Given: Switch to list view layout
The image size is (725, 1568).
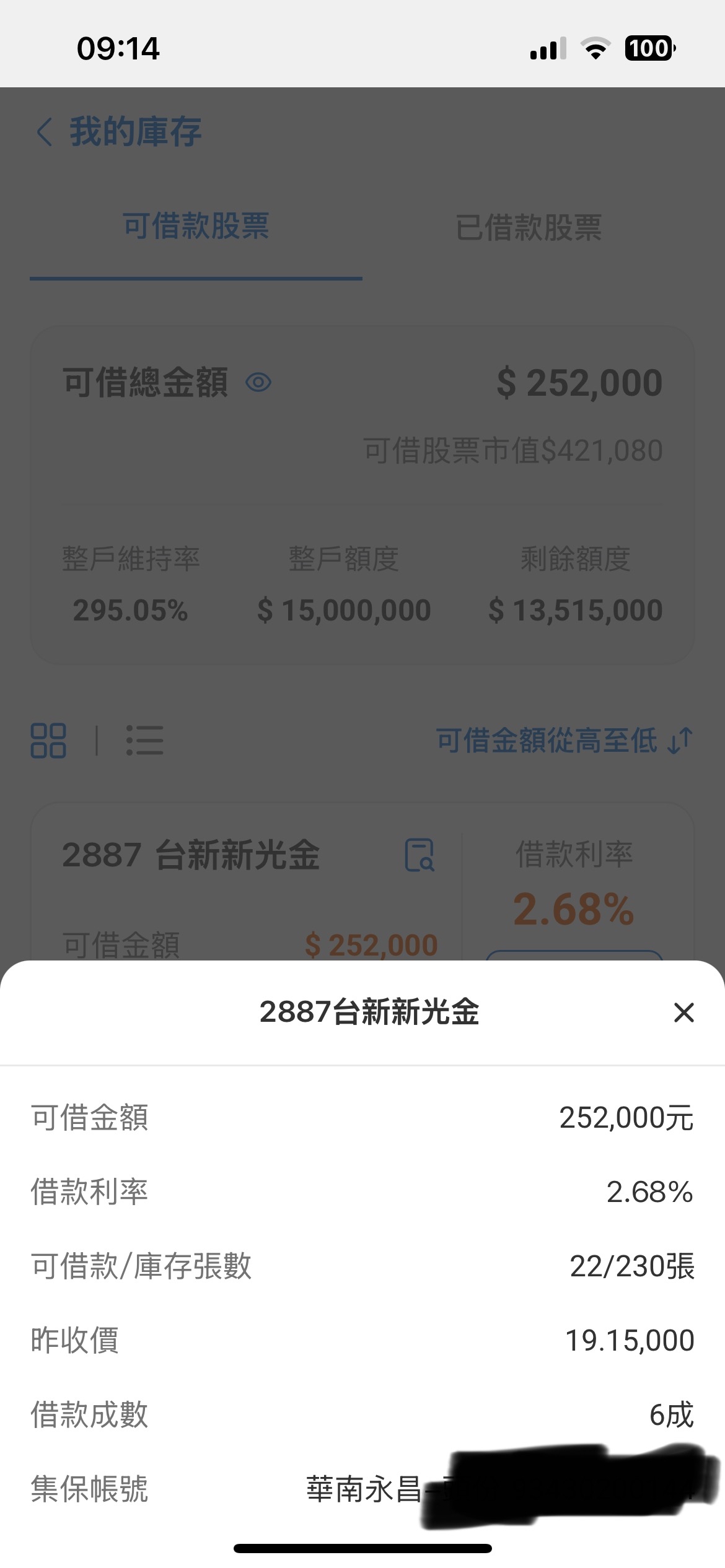Looking at the screenshot, I should coord(144,741).
